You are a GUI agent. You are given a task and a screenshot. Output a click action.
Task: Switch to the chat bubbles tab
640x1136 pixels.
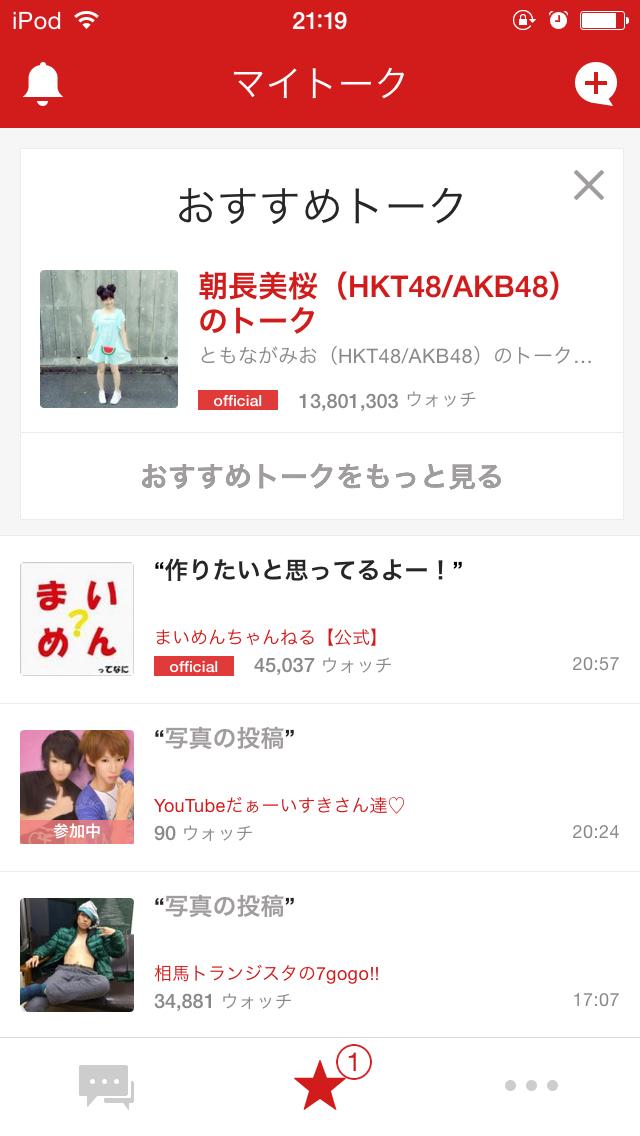click(106, 1086)
